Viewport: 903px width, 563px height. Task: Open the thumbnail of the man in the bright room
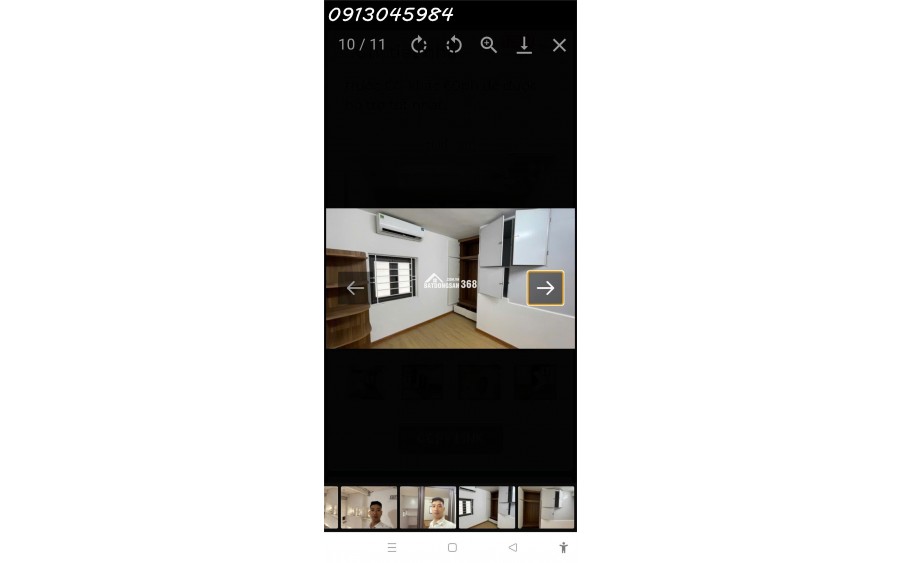(x=369, y=507)
